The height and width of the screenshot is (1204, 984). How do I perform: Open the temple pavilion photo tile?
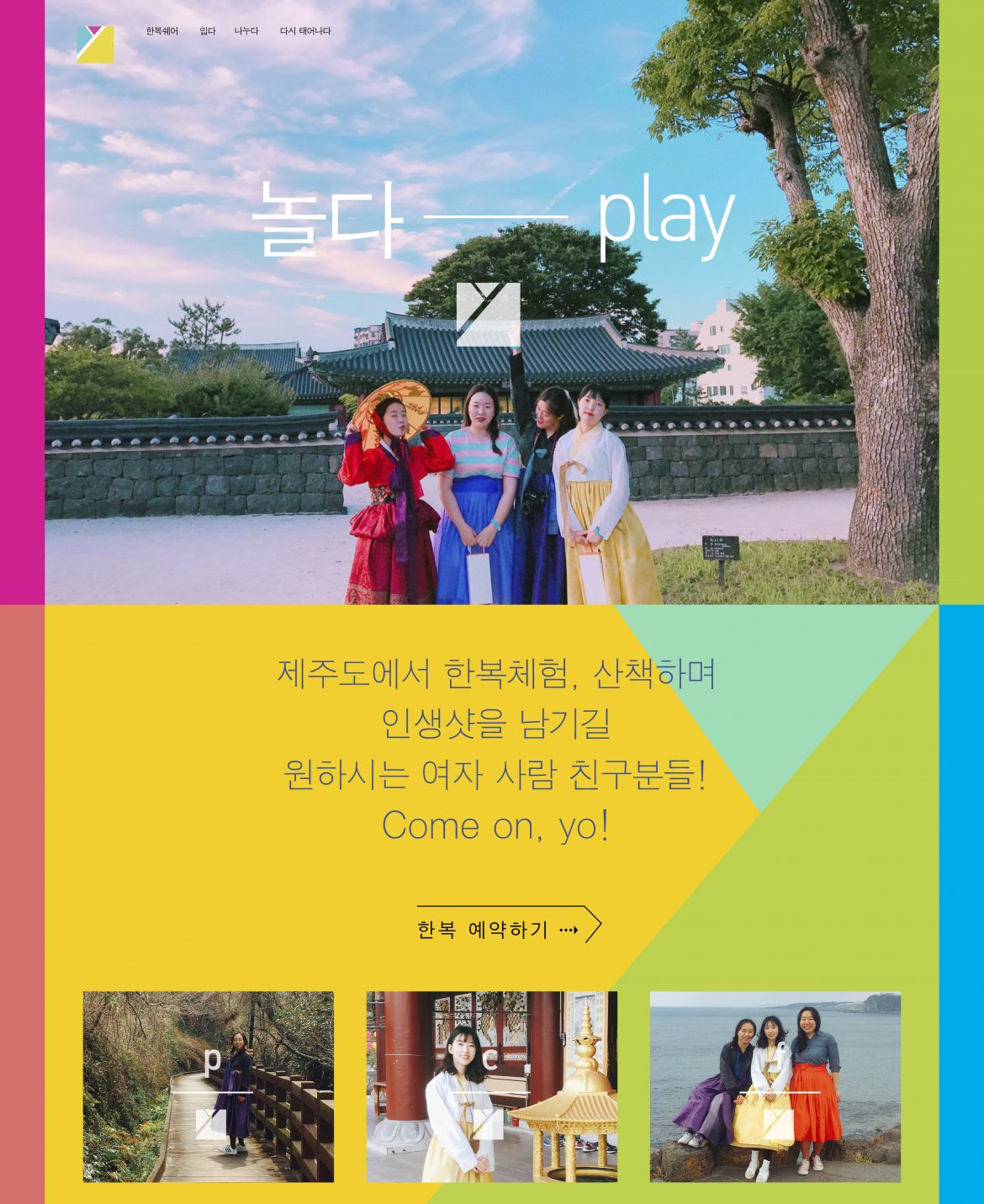point(491,1086)
